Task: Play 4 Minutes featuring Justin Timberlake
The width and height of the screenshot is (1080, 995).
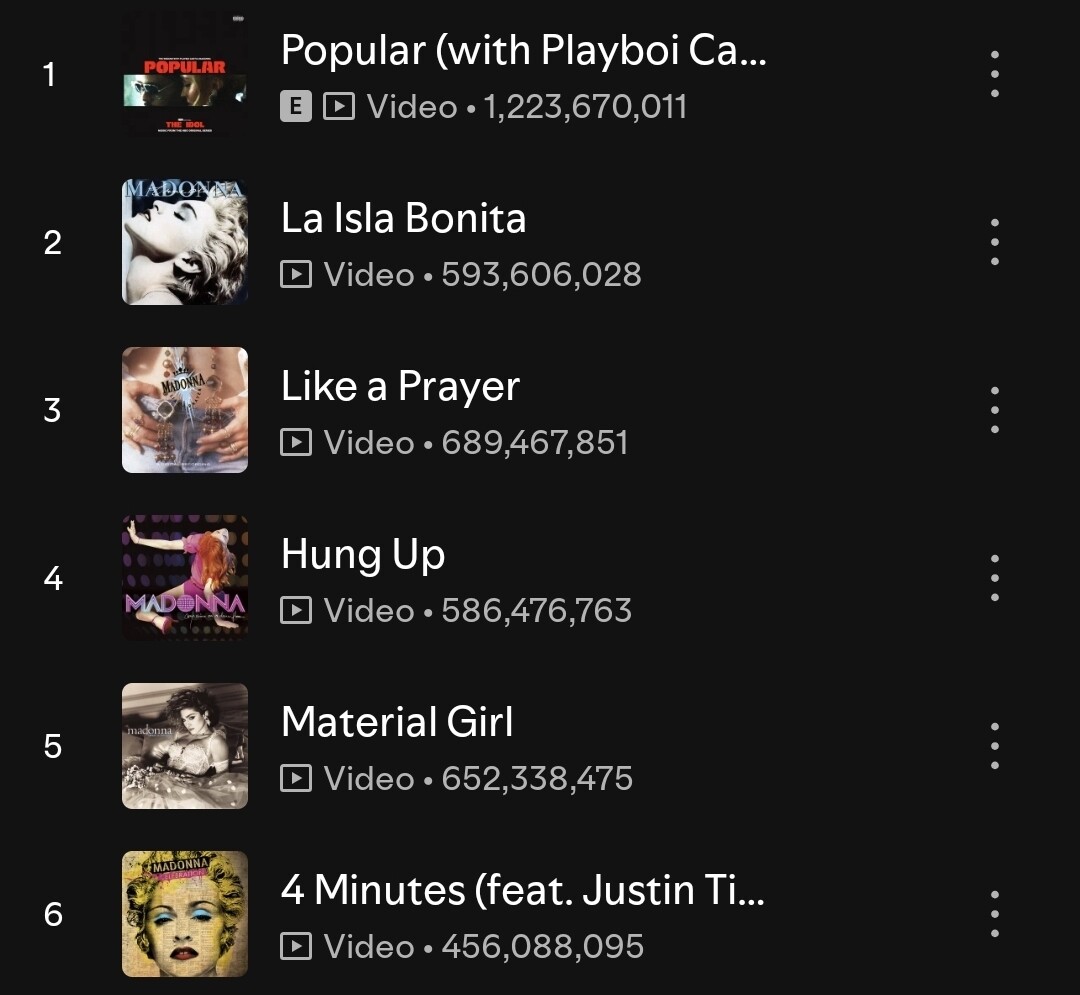Action: (x=523, y=890)
